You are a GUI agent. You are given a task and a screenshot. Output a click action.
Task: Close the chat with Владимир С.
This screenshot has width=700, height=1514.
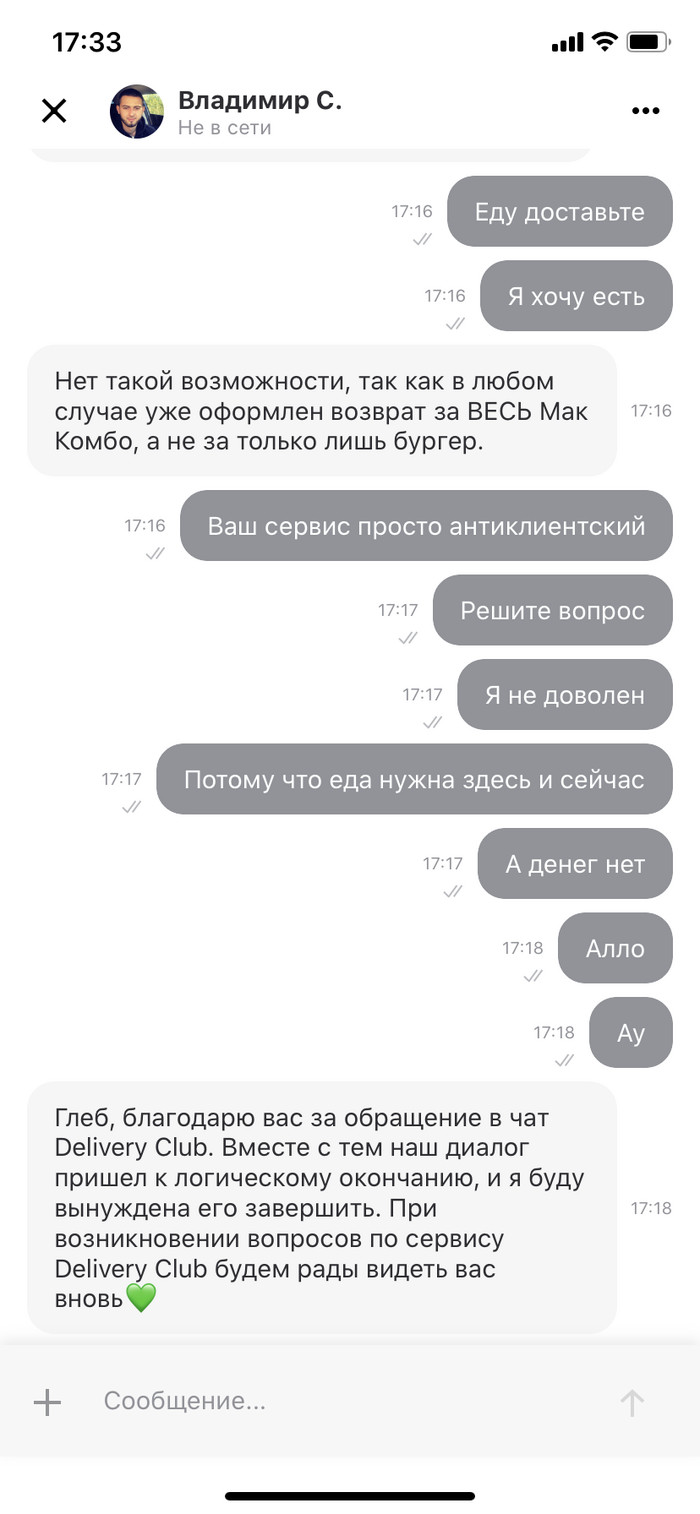point(54,111)
